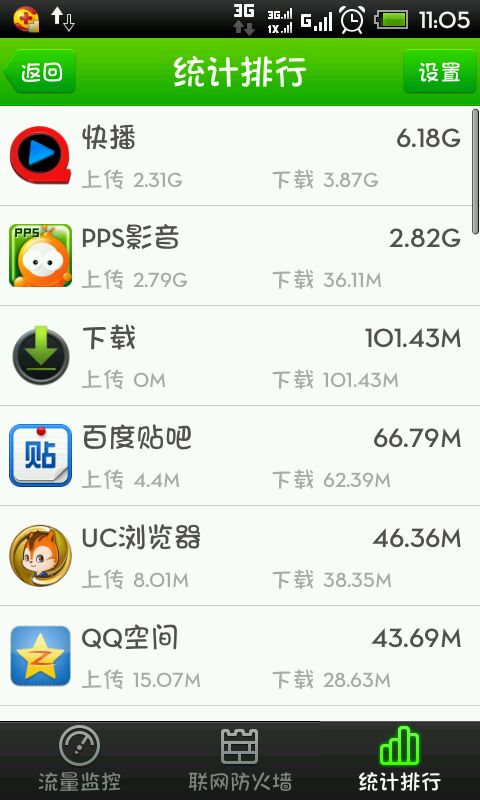Tap the 返回 back button
This screenshot has height=800, width=480.
pyautogui.click(x=40, y=71)
